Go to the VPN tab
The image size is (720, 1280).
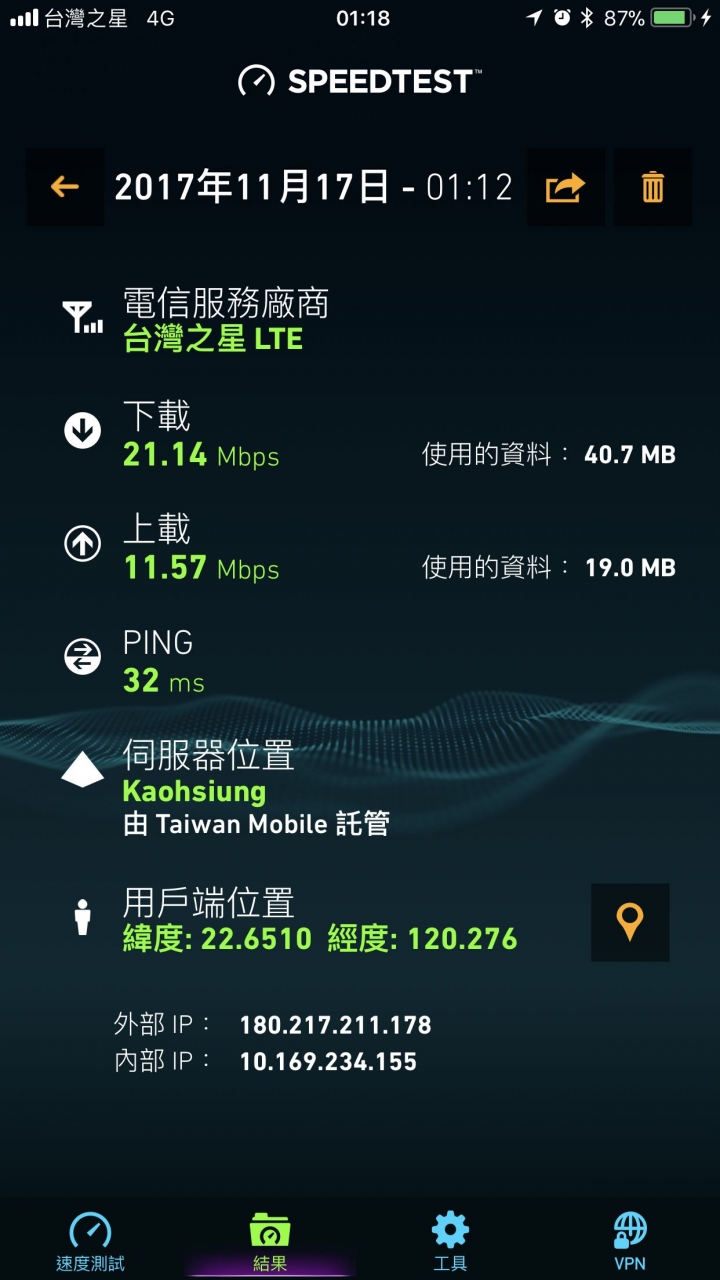tap(630, 1240)
